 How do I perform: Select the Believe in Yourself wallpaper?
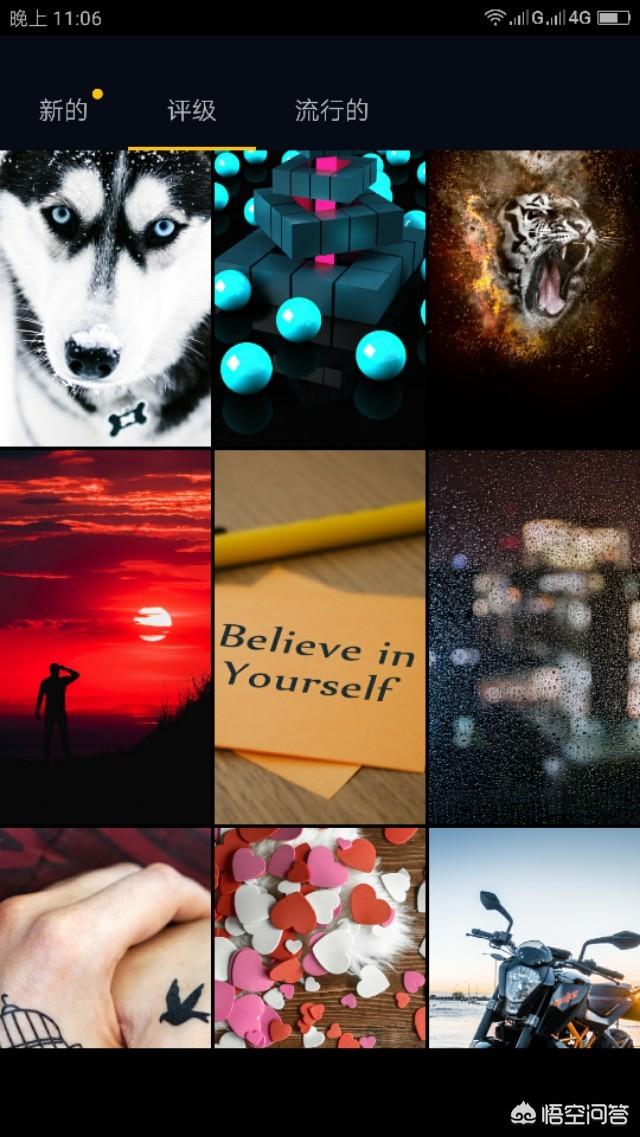319,636
